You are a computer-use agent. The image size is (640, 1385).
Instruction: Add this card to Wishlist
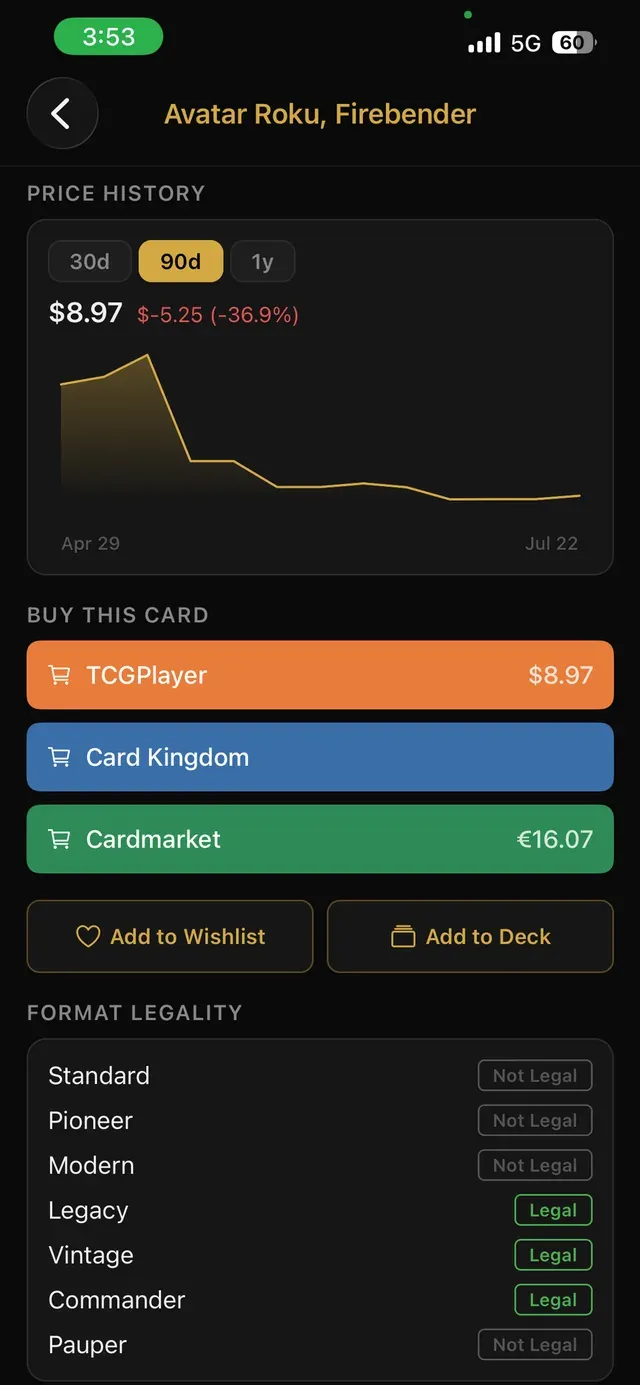pos(170,937)
